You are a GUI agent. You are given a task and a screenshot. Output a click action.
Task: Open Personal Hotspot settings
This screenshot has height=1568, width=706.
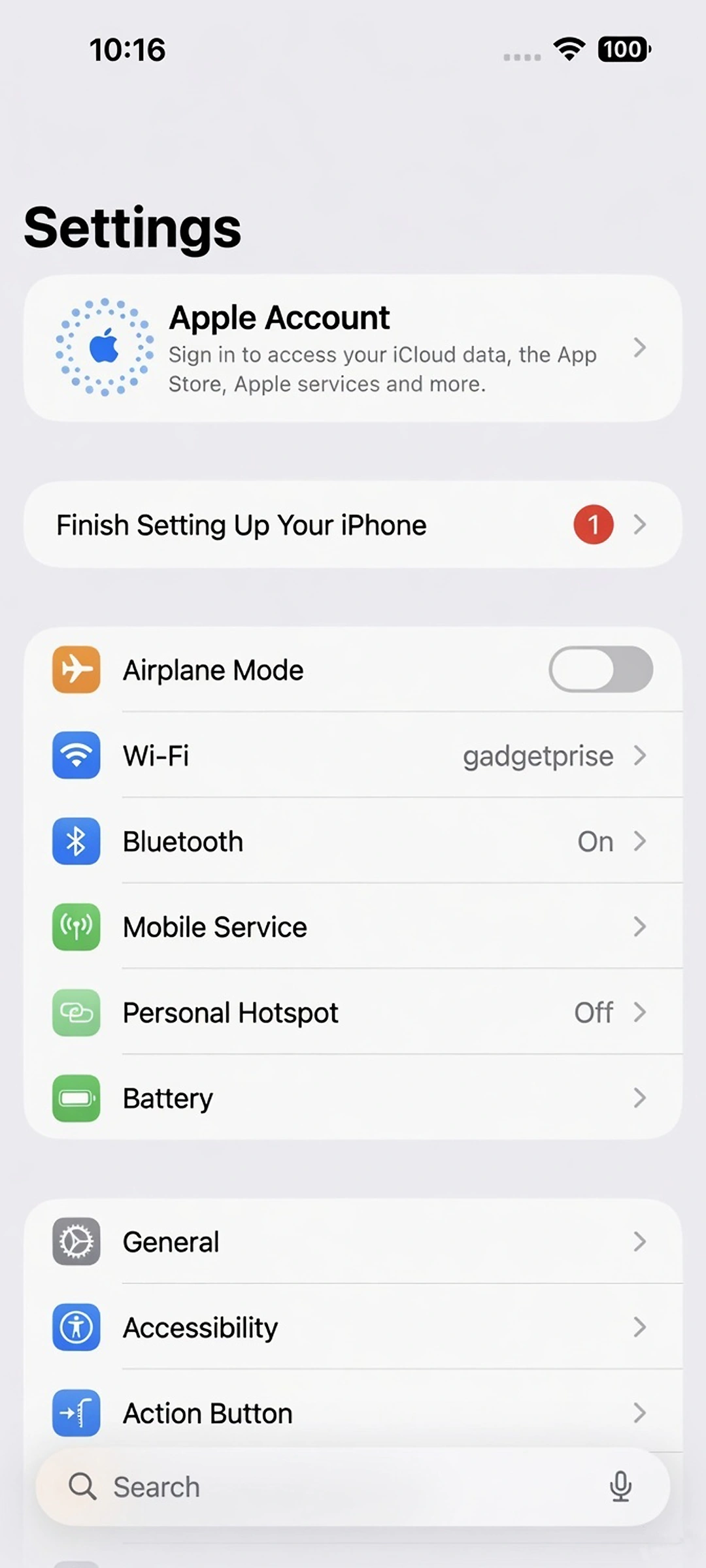tap(353, 1012)
